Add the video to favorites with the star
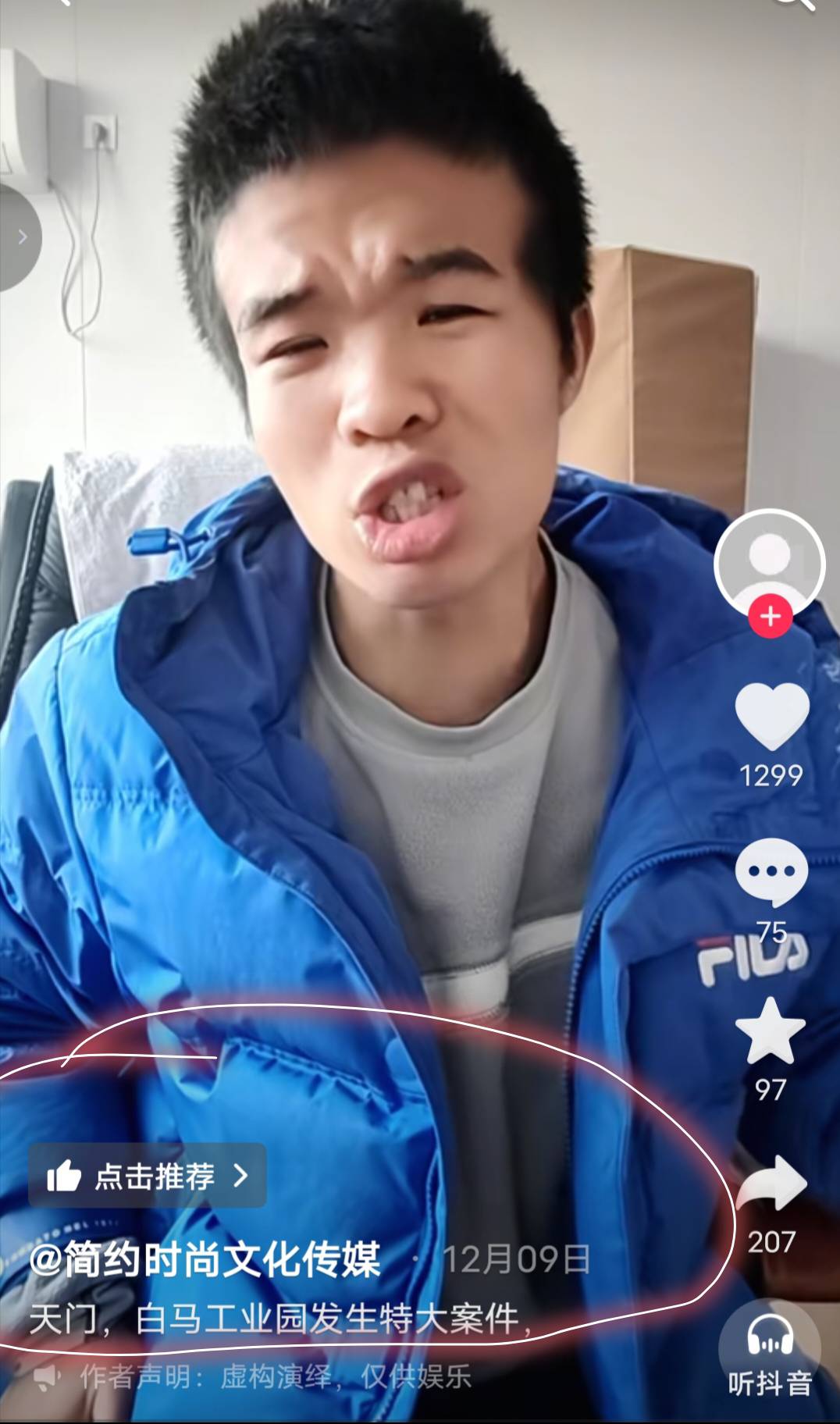This screenshot has width=840, height=1424. point(771,1032)
